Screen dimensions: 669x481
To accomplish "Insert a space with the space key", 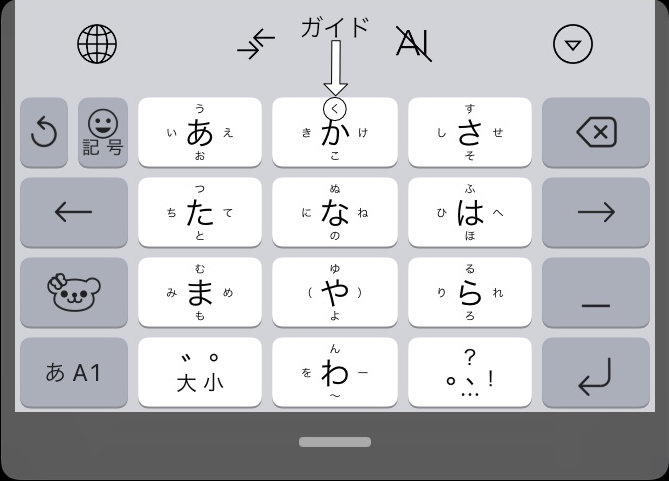I will click(595, 292).
